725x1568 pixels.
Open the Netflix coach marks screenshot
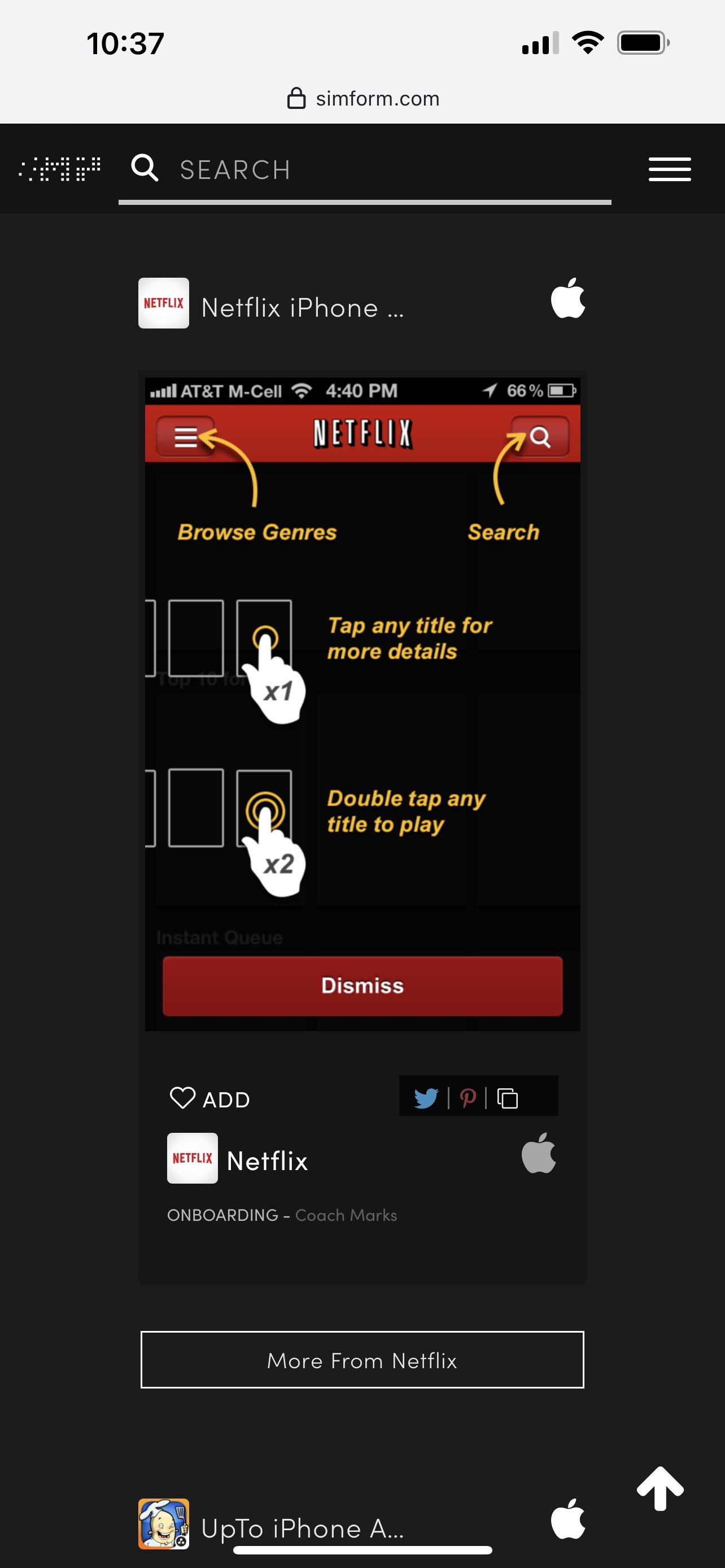point(362,700)
